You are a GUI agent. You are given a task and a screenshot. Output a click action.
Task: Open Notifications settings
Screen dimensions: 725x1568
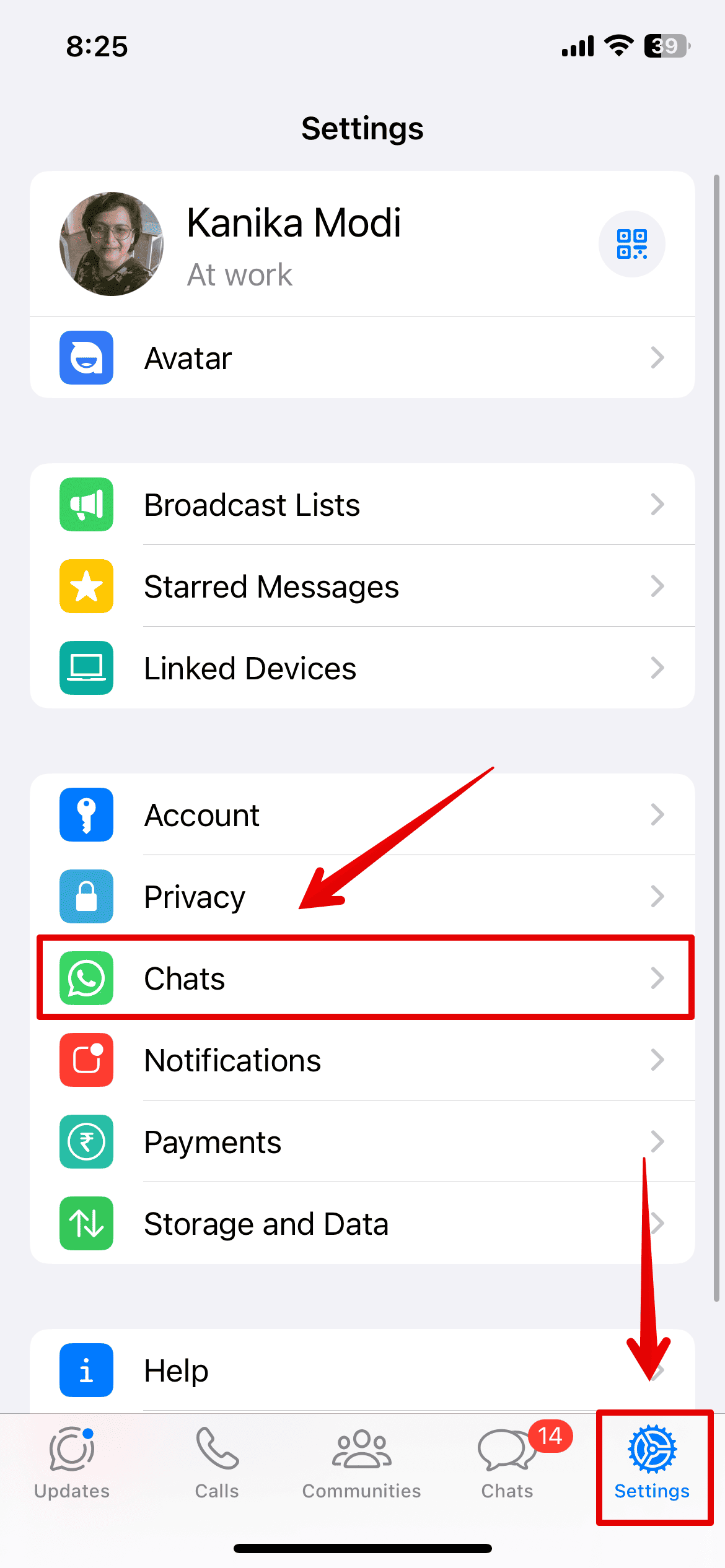[362, 1060]
